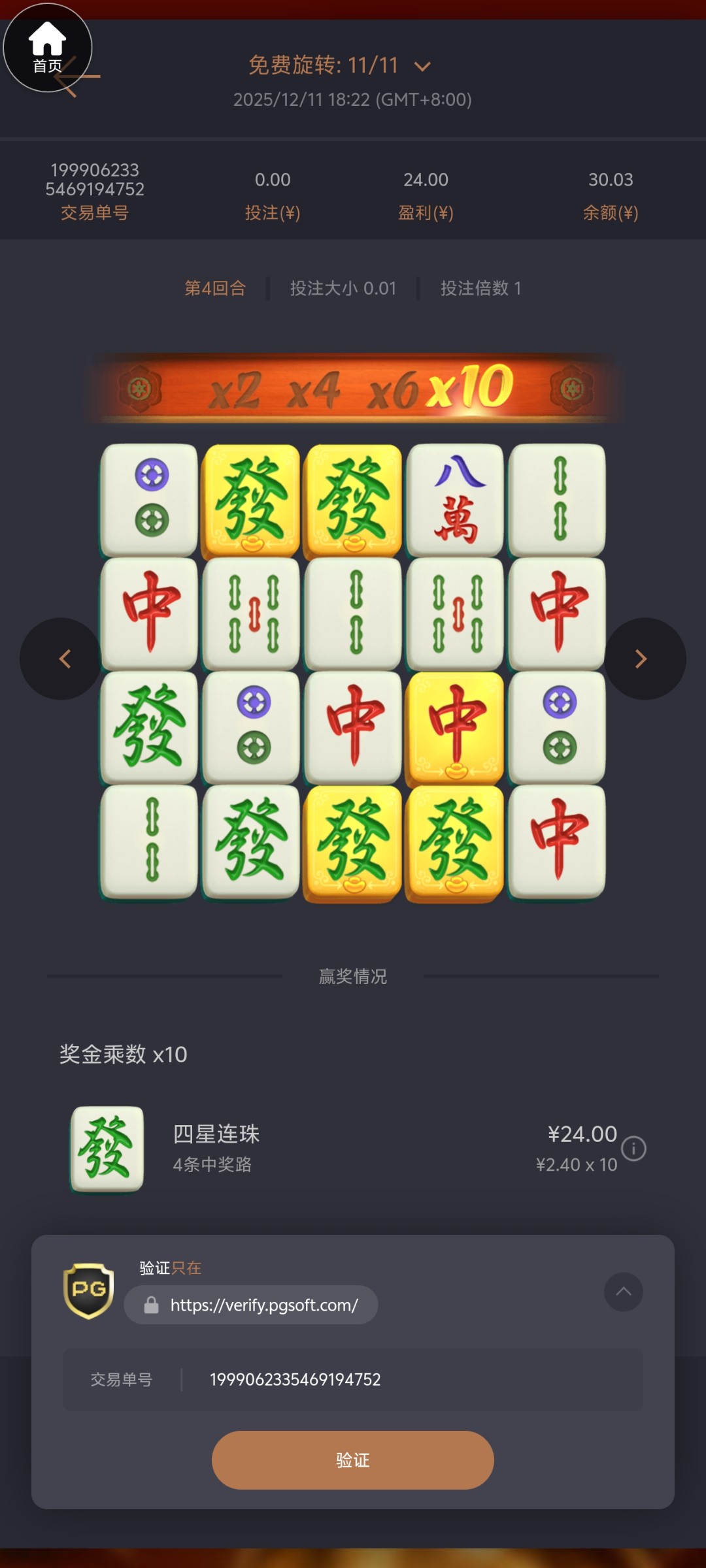This screenshot has width=706, height=1568.
Task: Open win details info icon
Action: point(633,1149)
